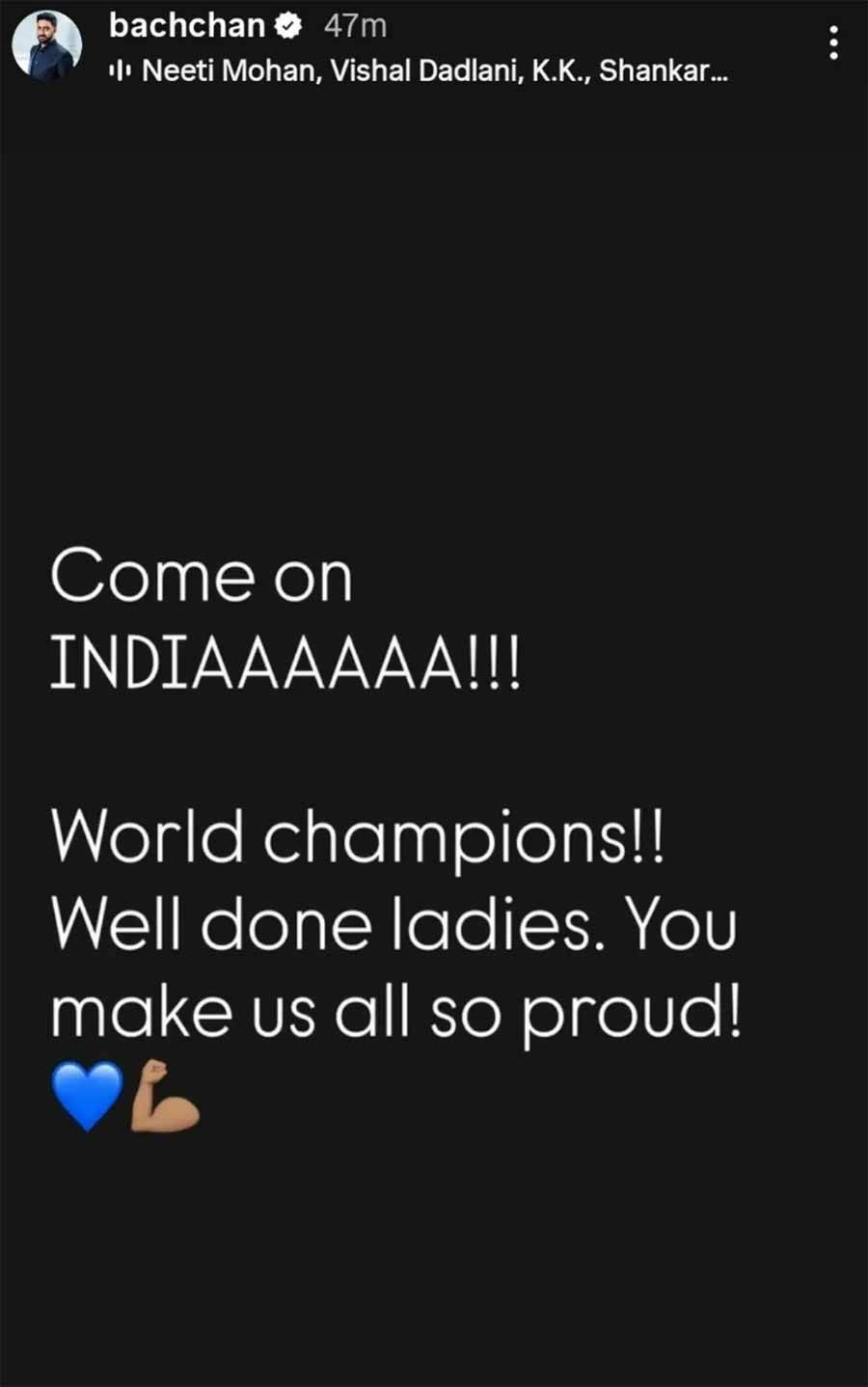This screenshot has height=1387, width=868.
Task: Open the three-dot overflow menu
Action: (833, 43)
